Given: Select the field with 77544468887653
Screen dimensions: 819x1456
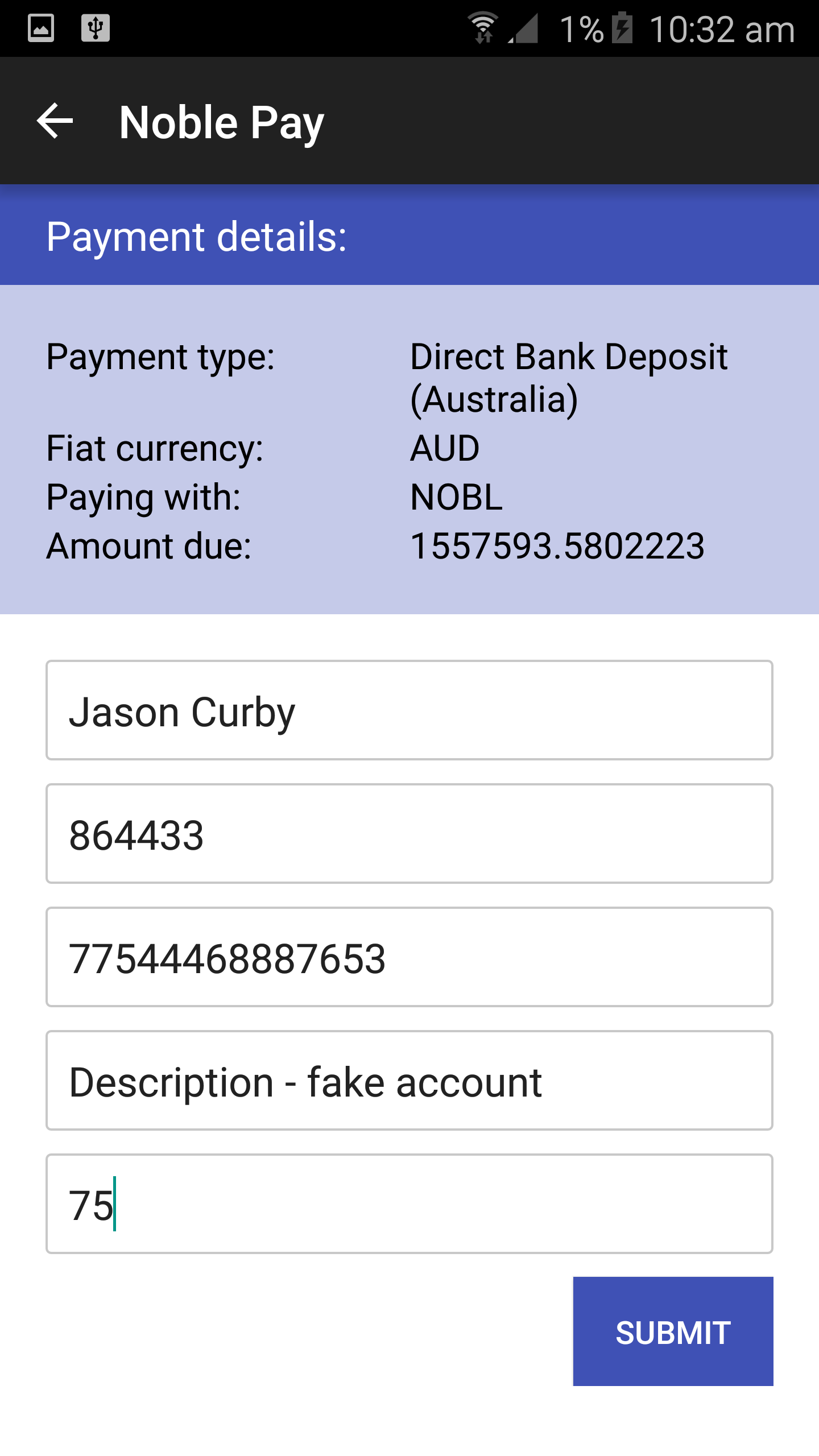Looking at the screenshot, I should pyautogui.click(x=409, y=957).
